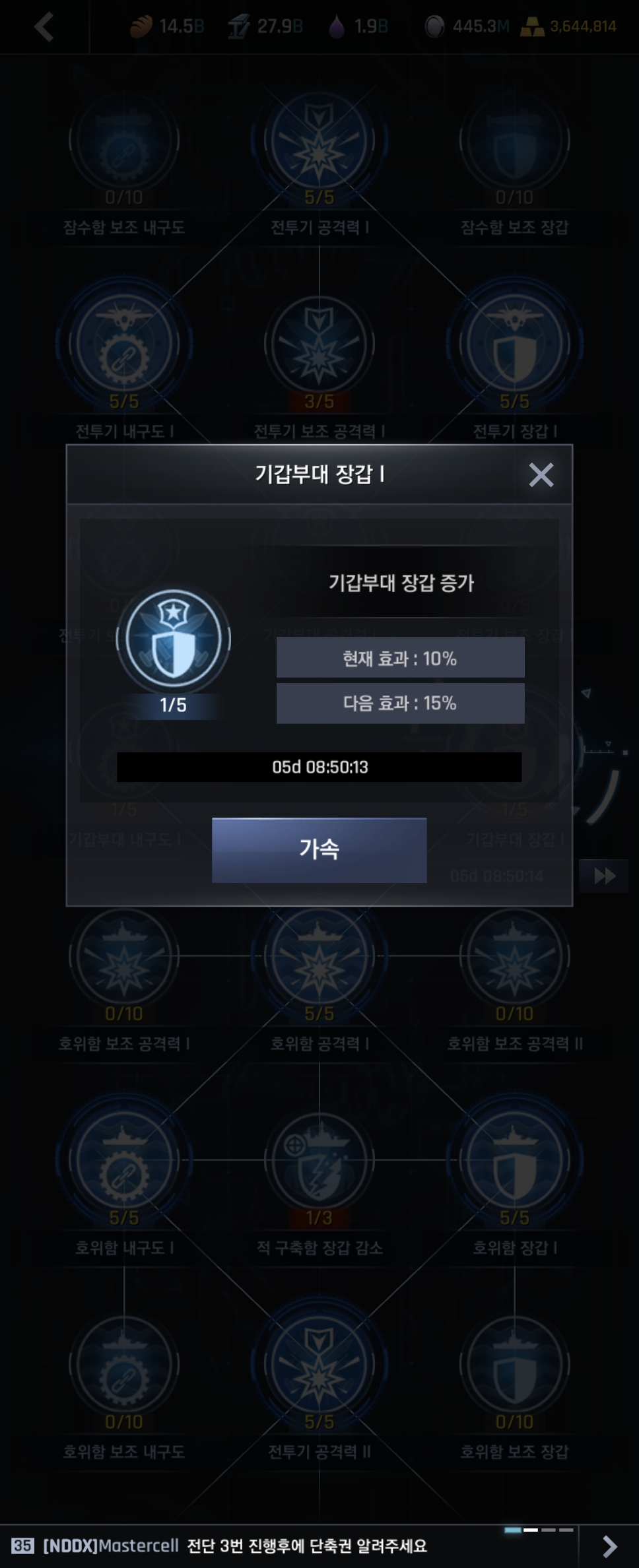Screen dimensions: 639x1568
Task: Select the 전투기 공격력 I research node
Action: pyautogui.click(x=319, y=142)
